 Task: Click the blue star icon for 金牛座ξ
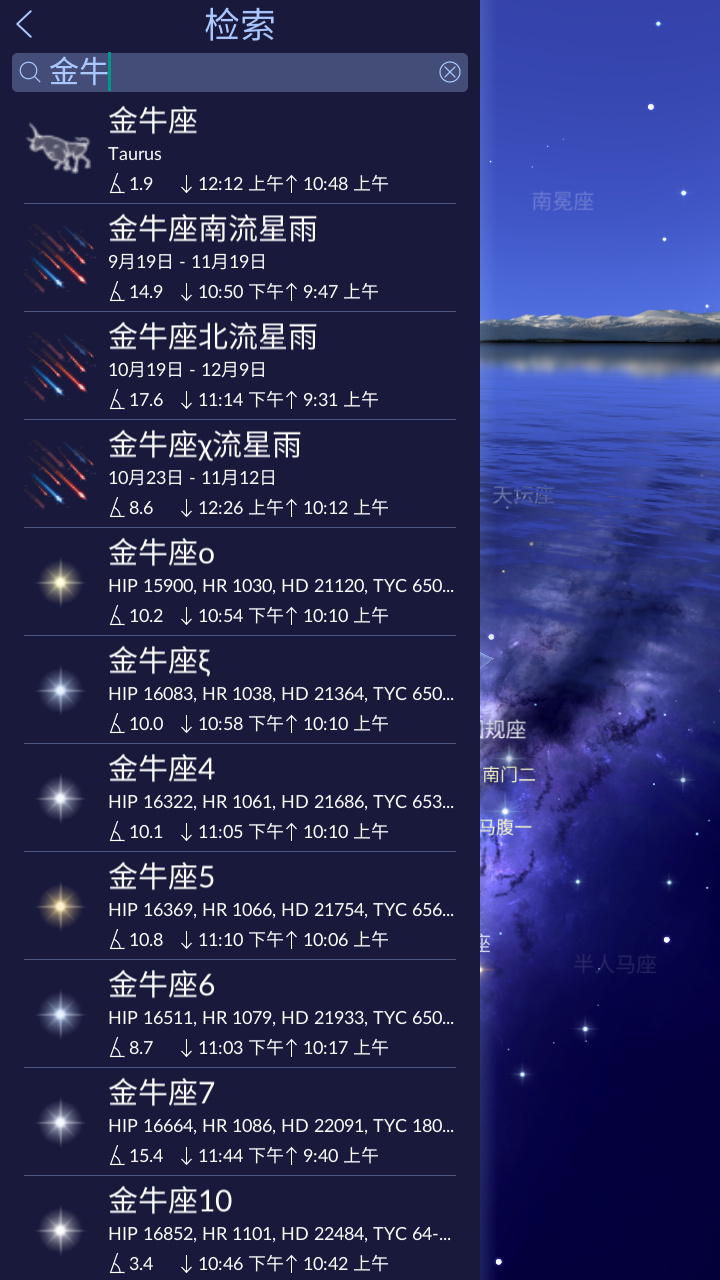coord(60,688)
